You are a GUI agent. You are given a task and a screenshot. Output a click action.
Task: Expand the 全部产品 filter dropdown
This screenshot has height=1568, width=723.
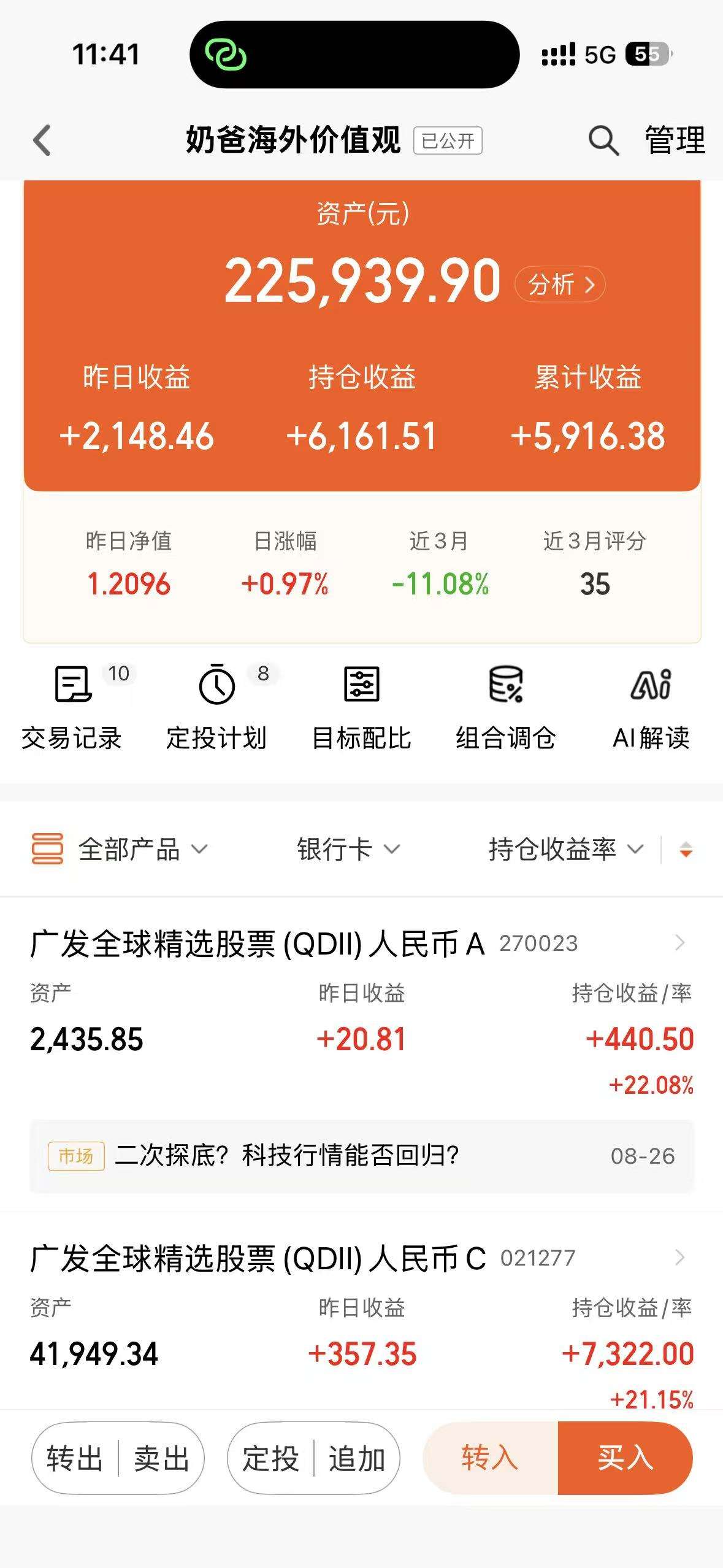[x=120, y=849]
